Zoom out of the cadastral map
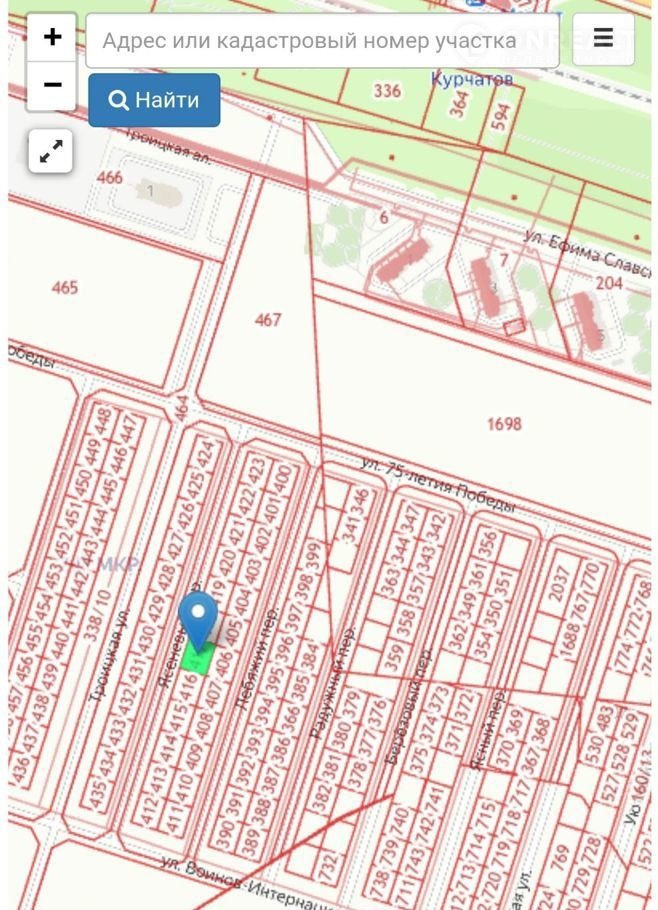Screen dimensions: 658x910 coord(52,85)
